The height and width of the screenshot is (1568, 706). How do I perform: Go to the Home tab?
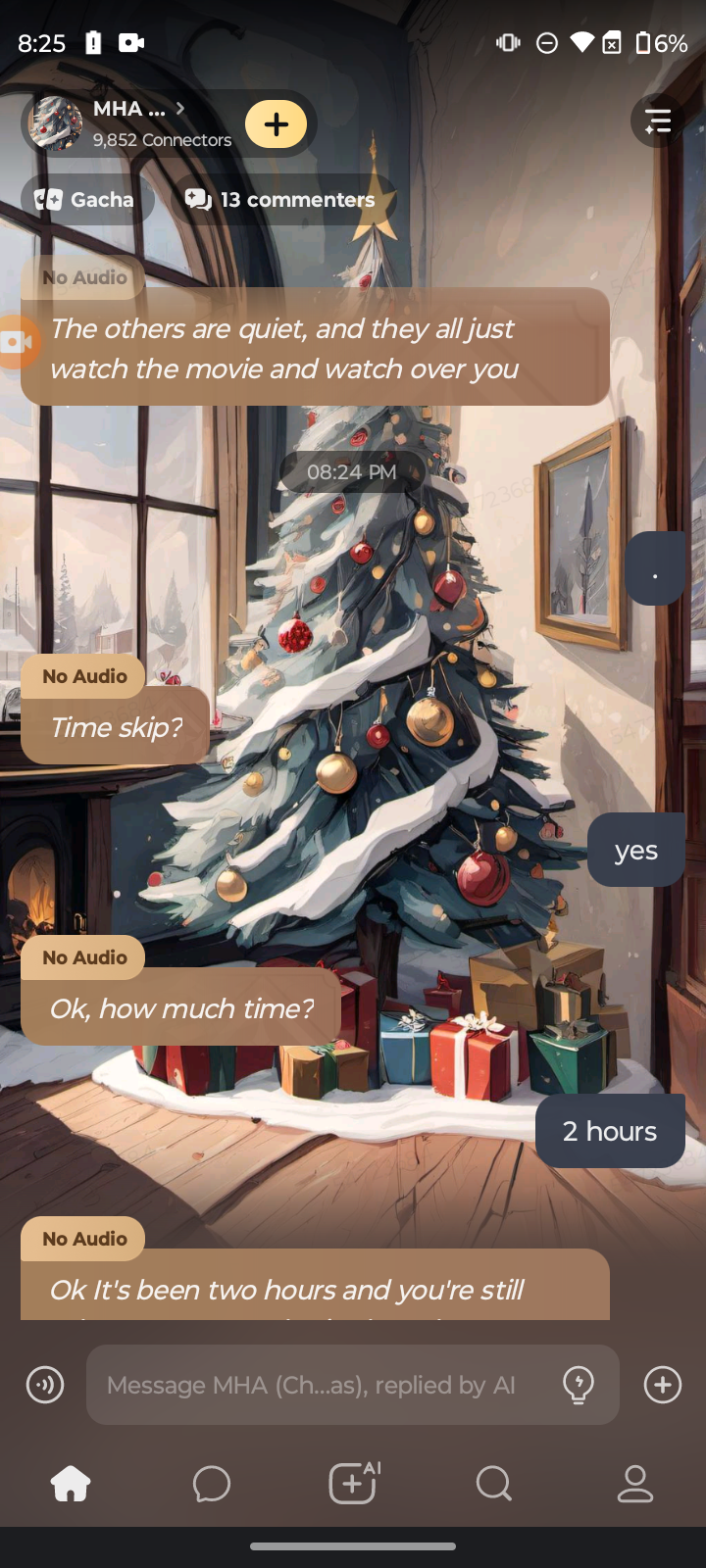[x=71, y=1484]
